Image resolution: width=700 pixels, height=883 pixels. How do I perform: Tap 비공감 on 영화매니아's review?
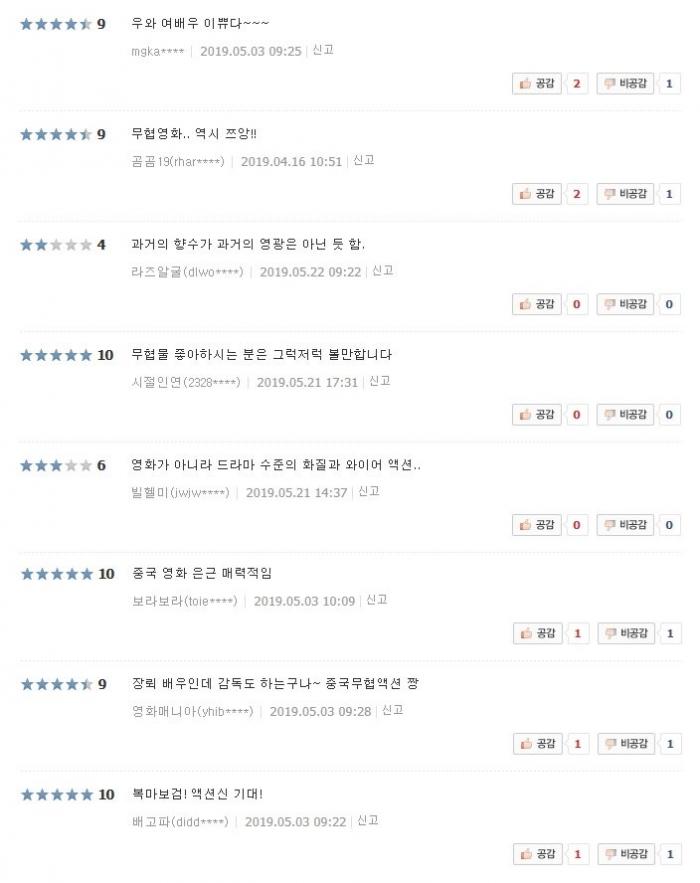pyautogui.click(x=626, y=744)
